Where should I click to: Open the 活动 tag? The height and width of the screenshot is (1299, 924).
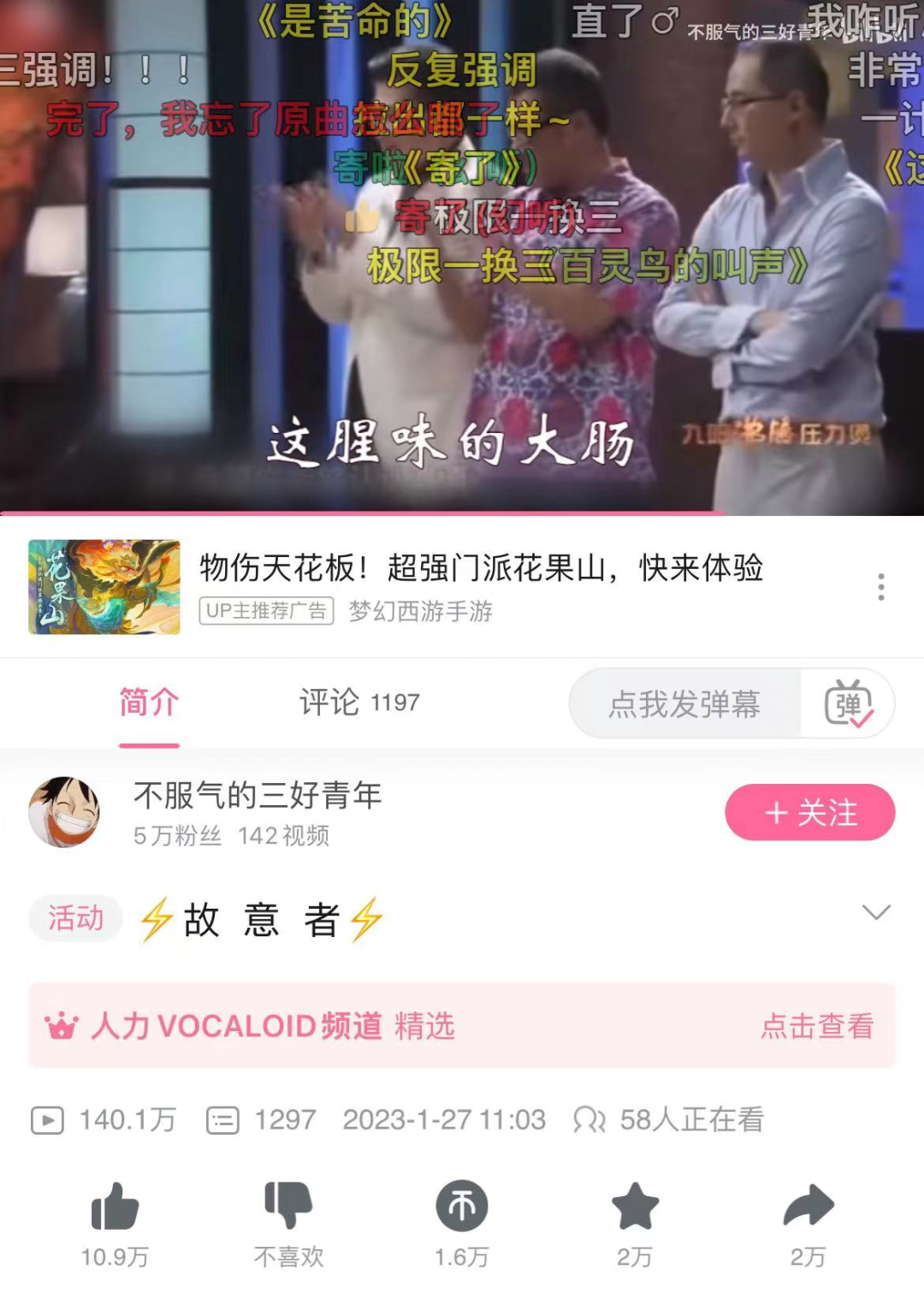[x=75, y=918]
